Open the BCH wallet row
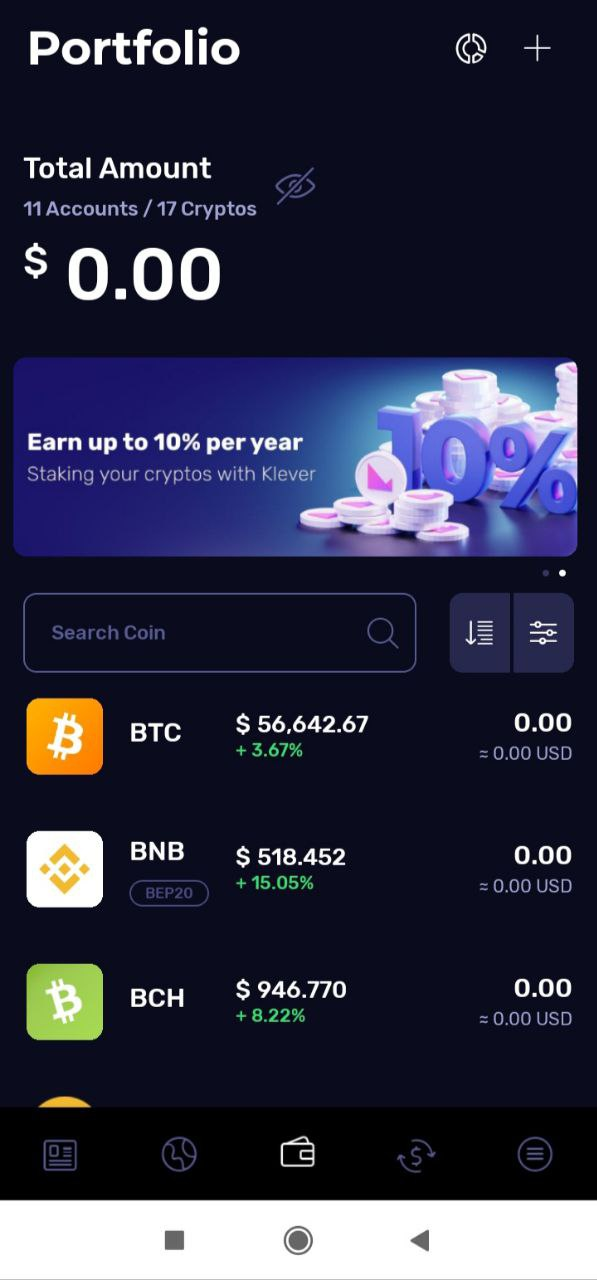 [298, 1002]
